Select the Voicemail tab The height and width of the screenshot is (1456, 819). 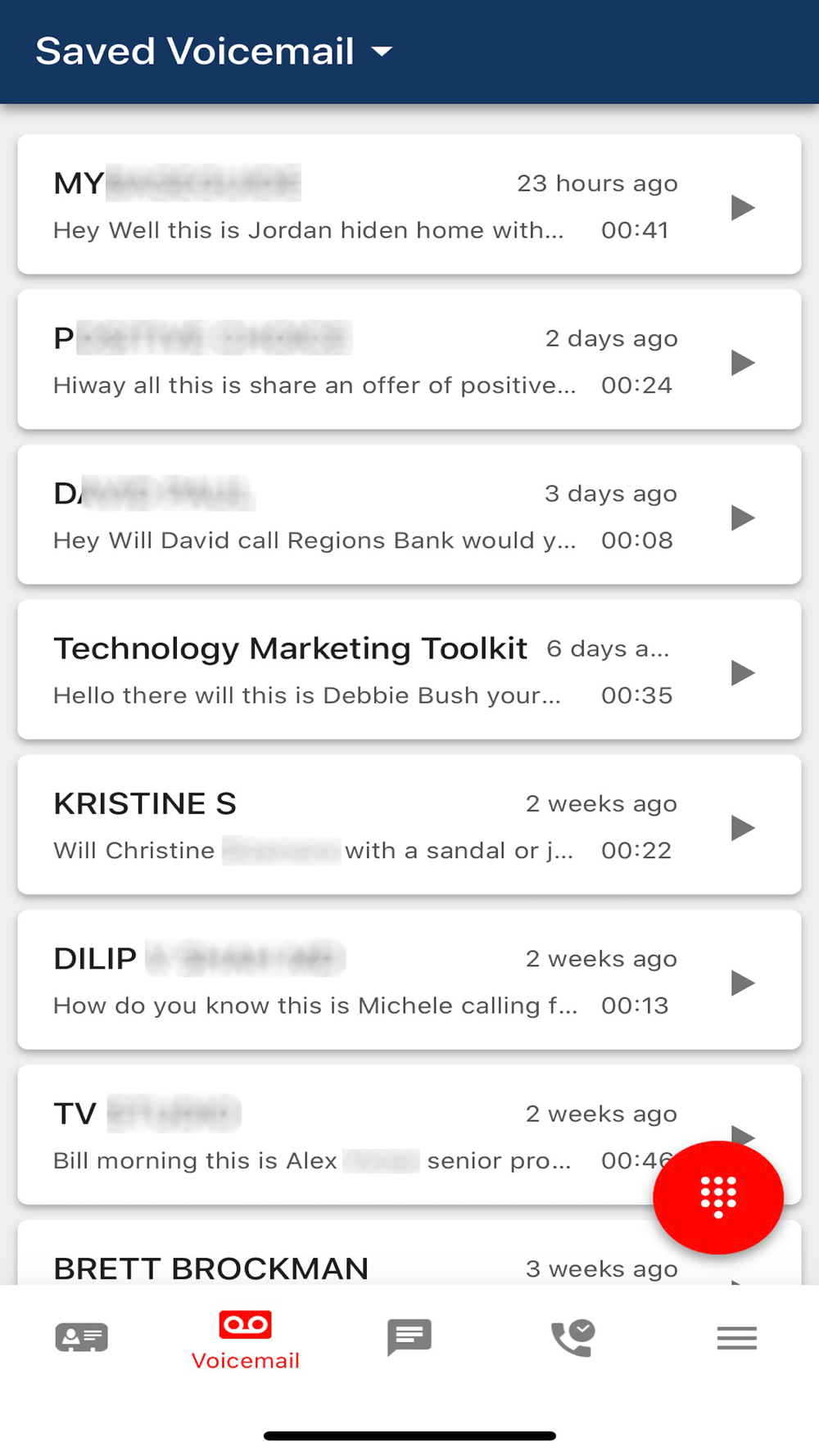pyautogui.click(x=245, y=1341)
